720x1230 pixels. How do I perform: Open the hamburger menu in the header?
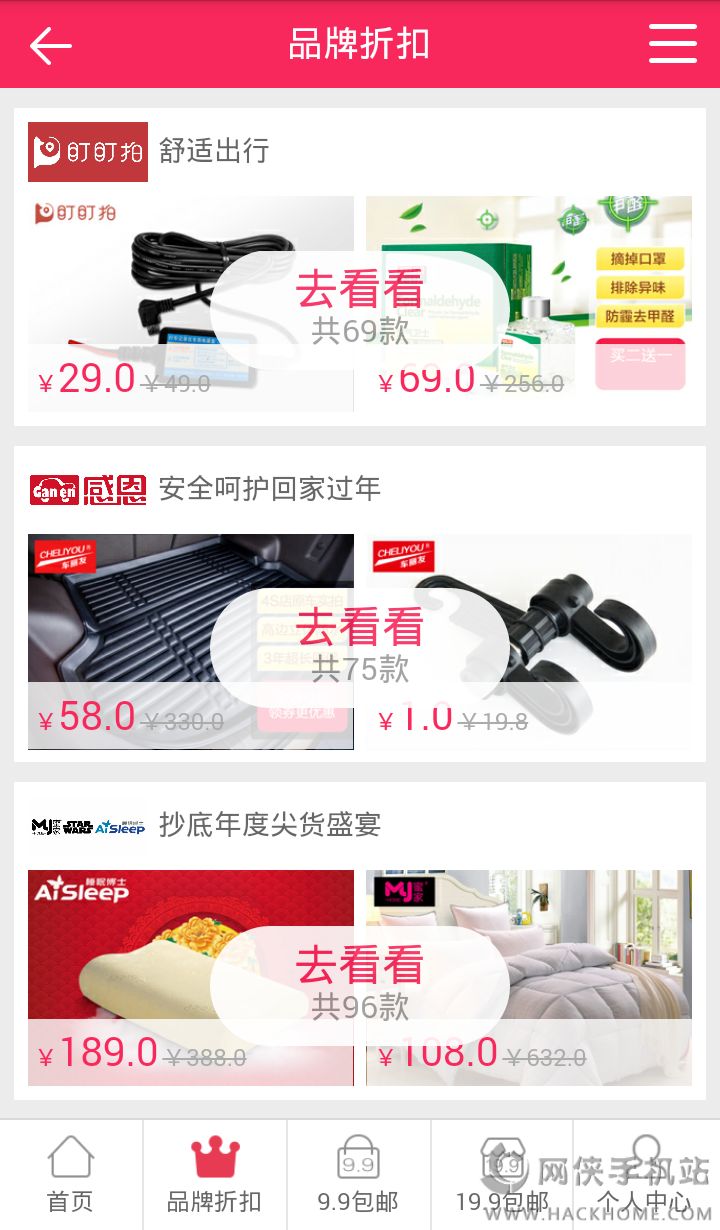tap(672, 44)
